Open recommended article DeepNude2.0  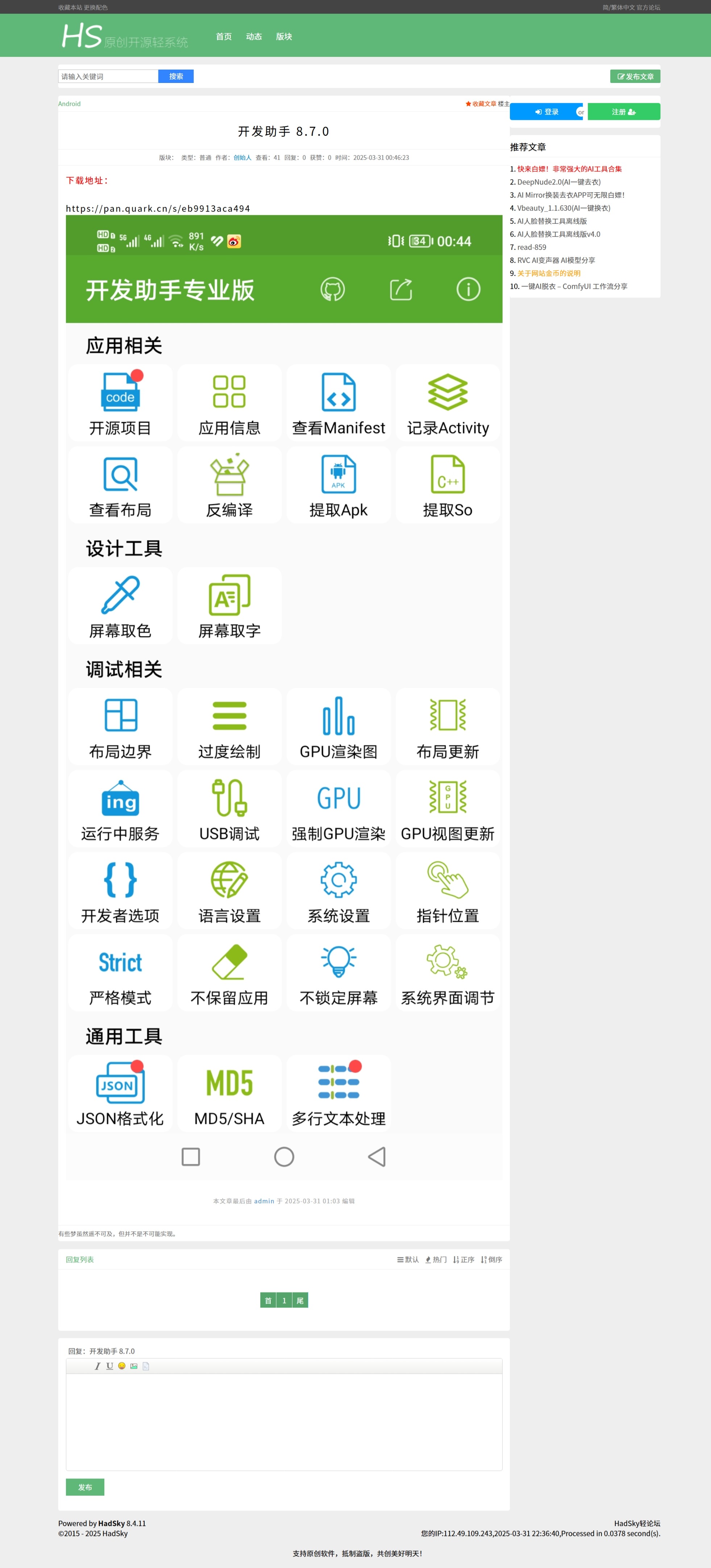coord(558,182)
